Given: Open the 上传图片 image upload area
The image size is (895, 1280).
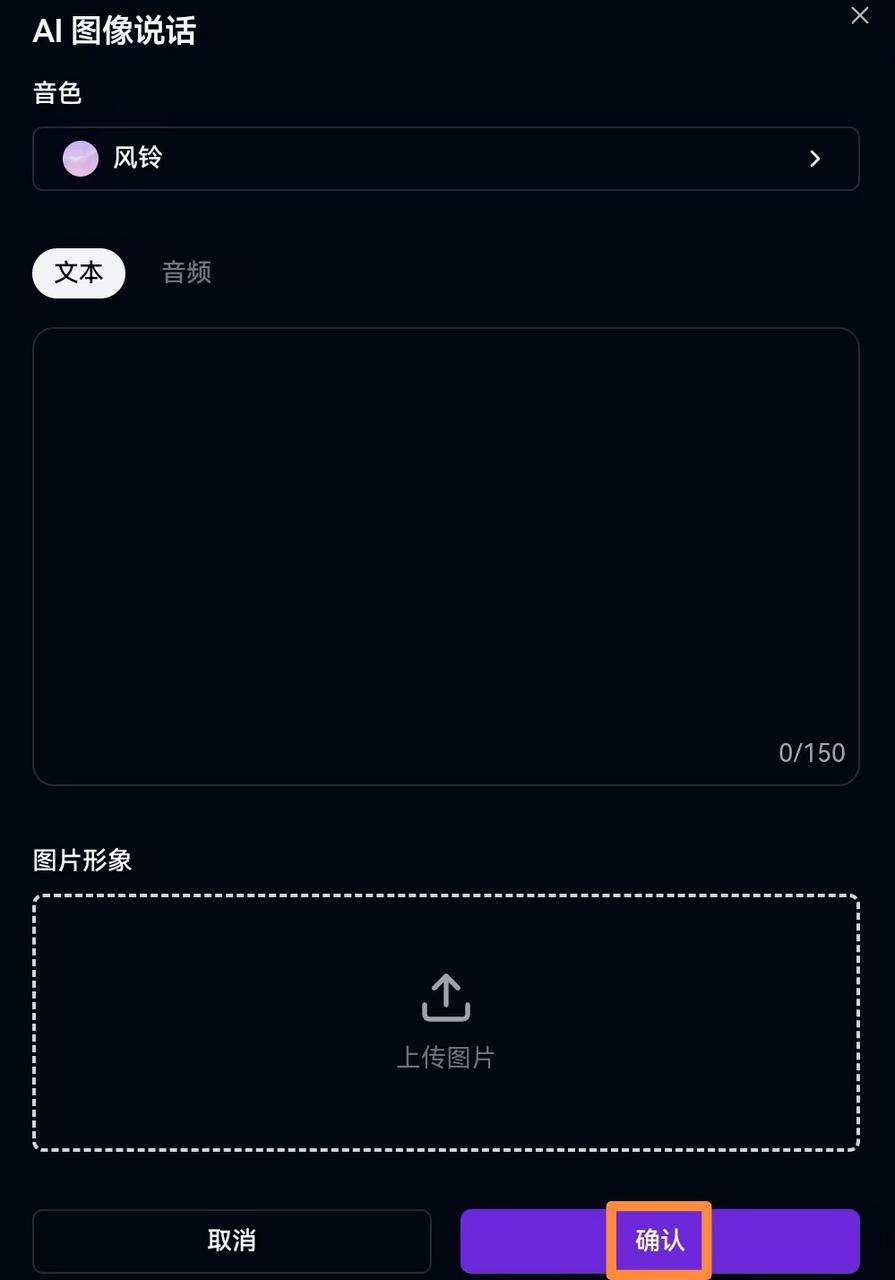Looking at the screenshot, I should point(446,1020).
